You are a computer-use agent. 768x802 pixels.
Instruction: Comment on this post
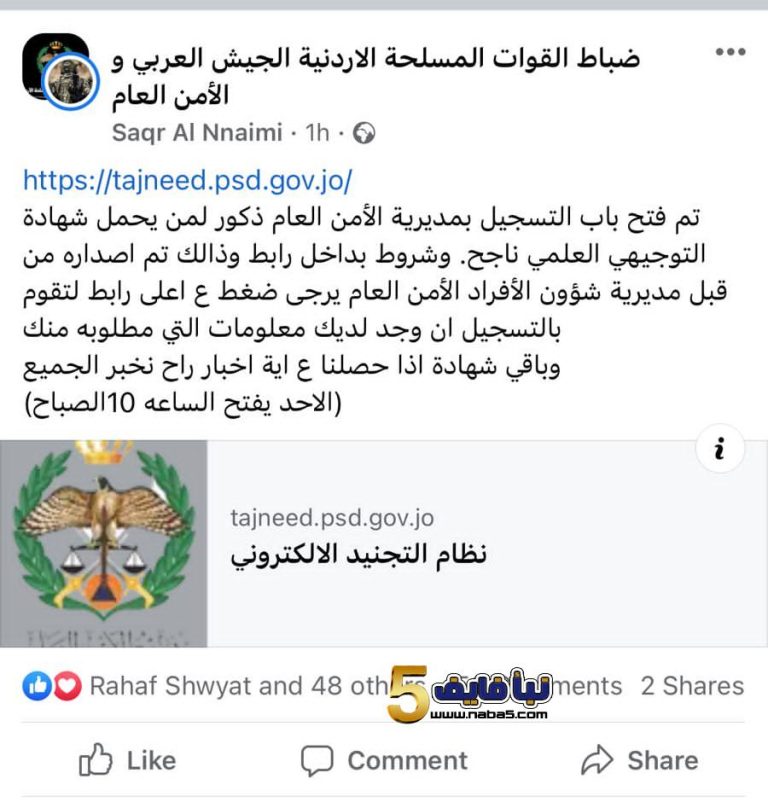(x=385, y=760)
